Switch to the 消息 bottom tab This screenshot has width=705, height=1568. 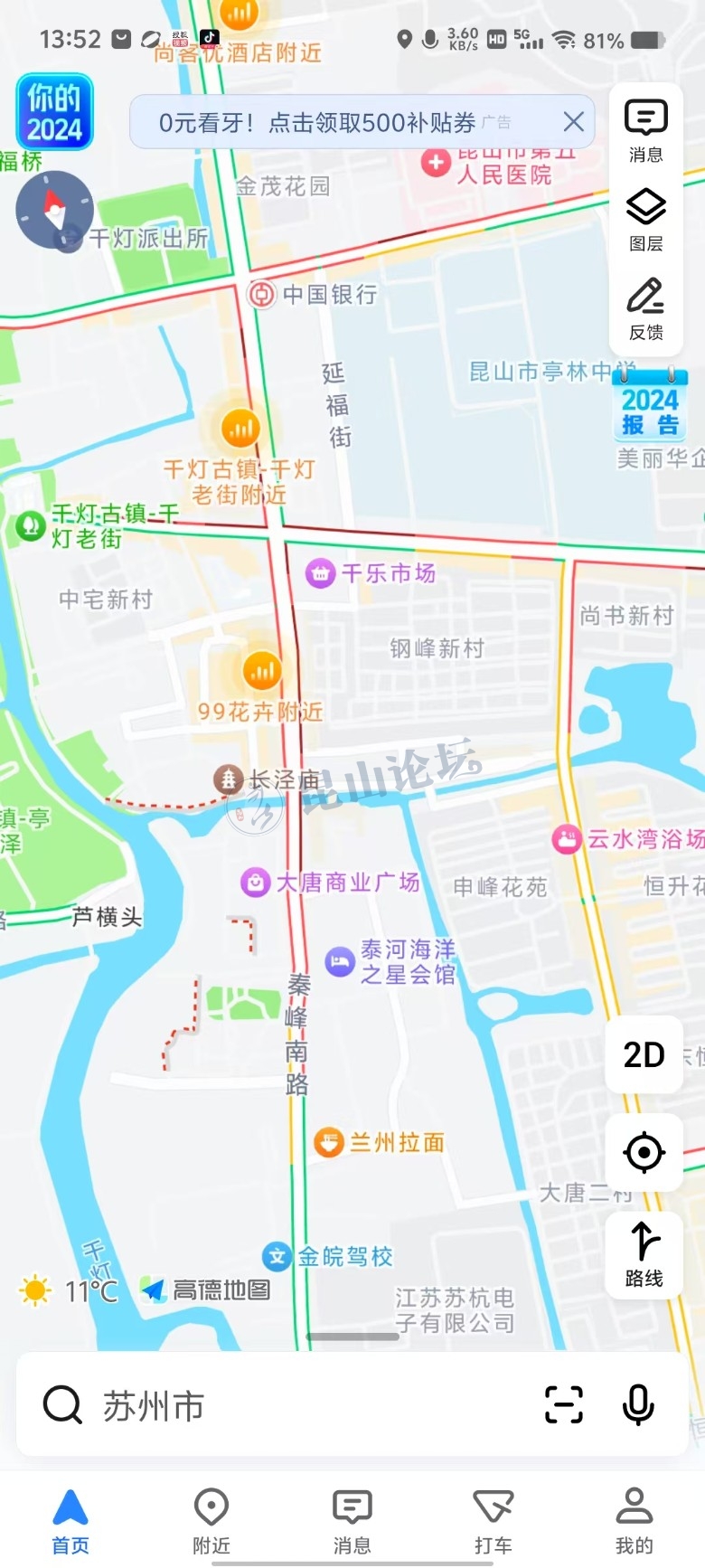(x=352, y=1521)
